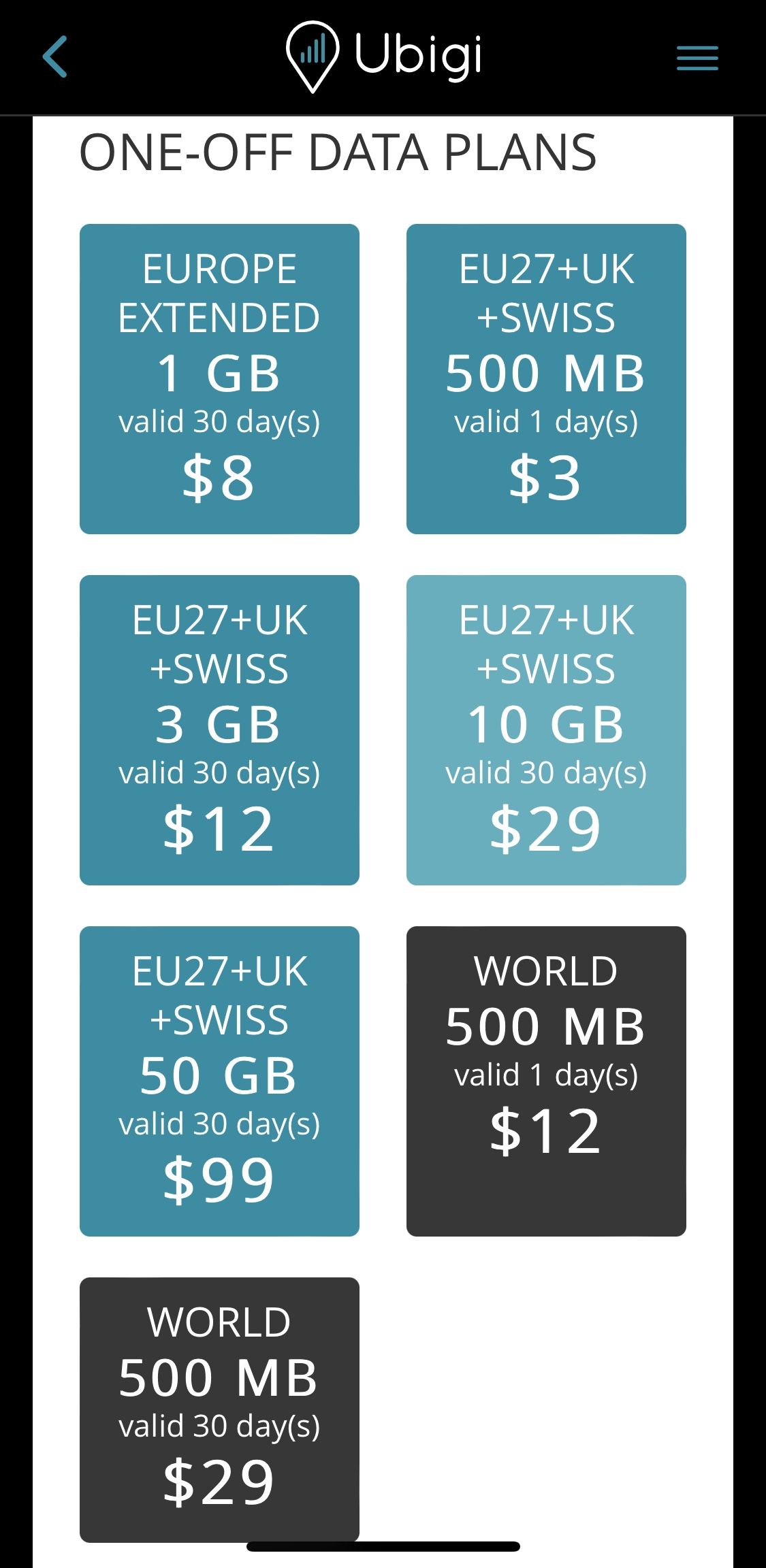Choose EU27+UK+Swiss 500 MB 1-day plan

546,378
